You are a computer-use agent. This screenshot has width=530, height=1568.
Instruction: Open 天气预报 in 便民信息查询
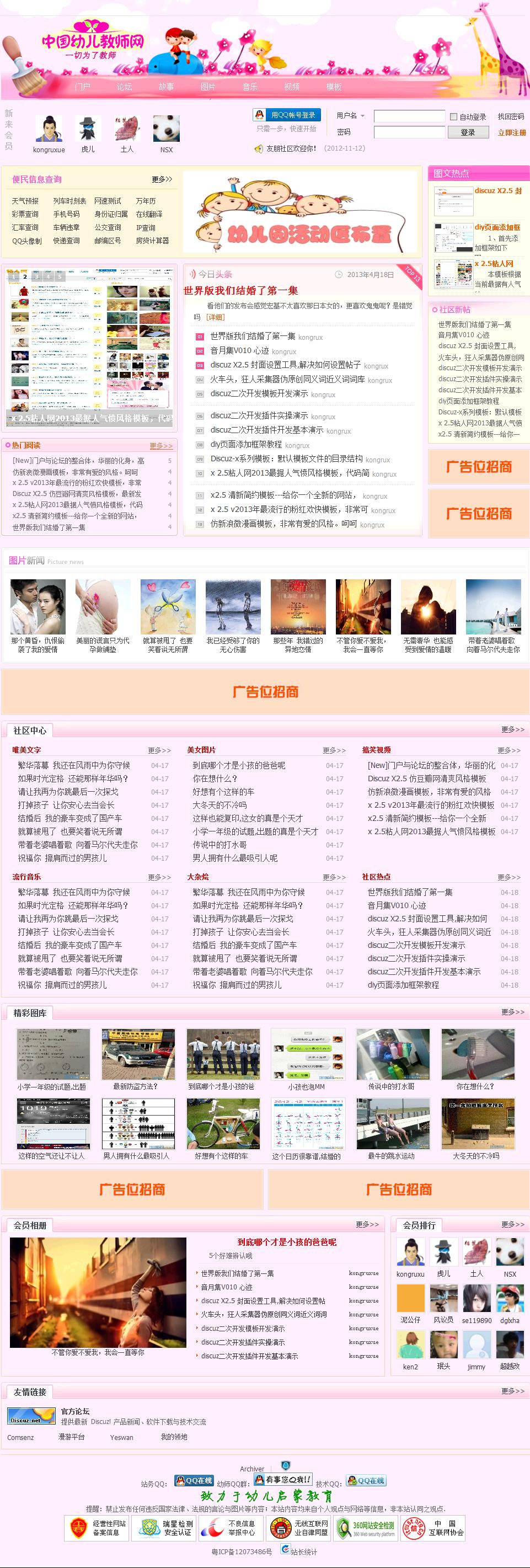(x=25, y=201)
